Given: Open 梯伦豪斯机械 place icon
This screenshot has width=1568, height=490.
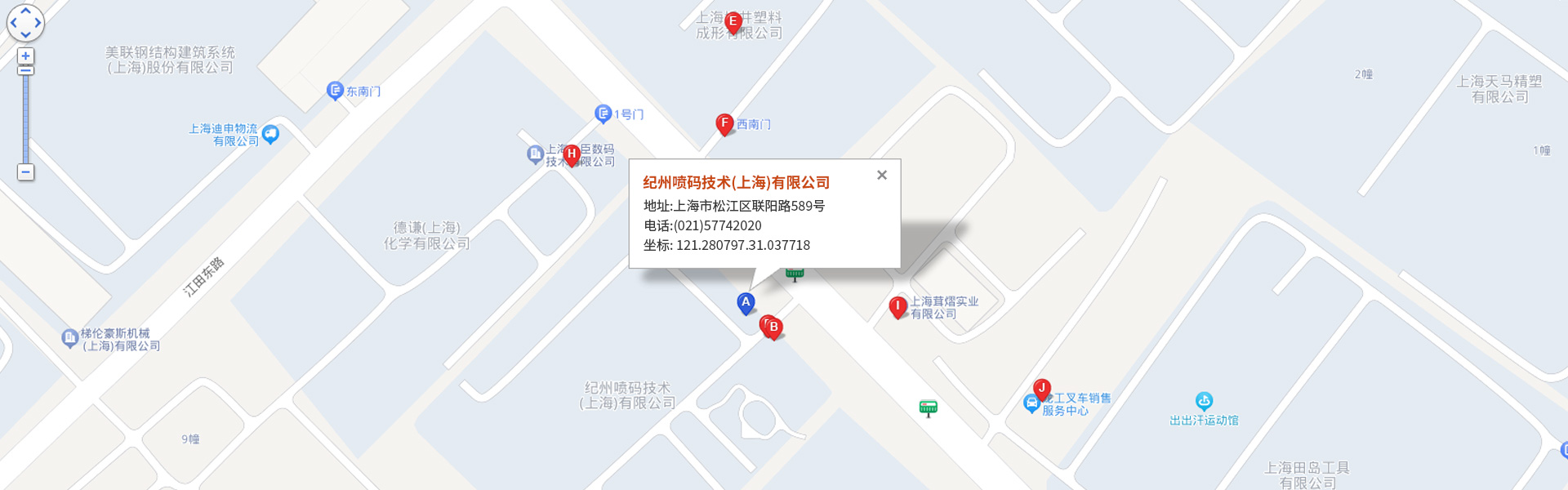Looking at the screenshot, I should 70,338.
